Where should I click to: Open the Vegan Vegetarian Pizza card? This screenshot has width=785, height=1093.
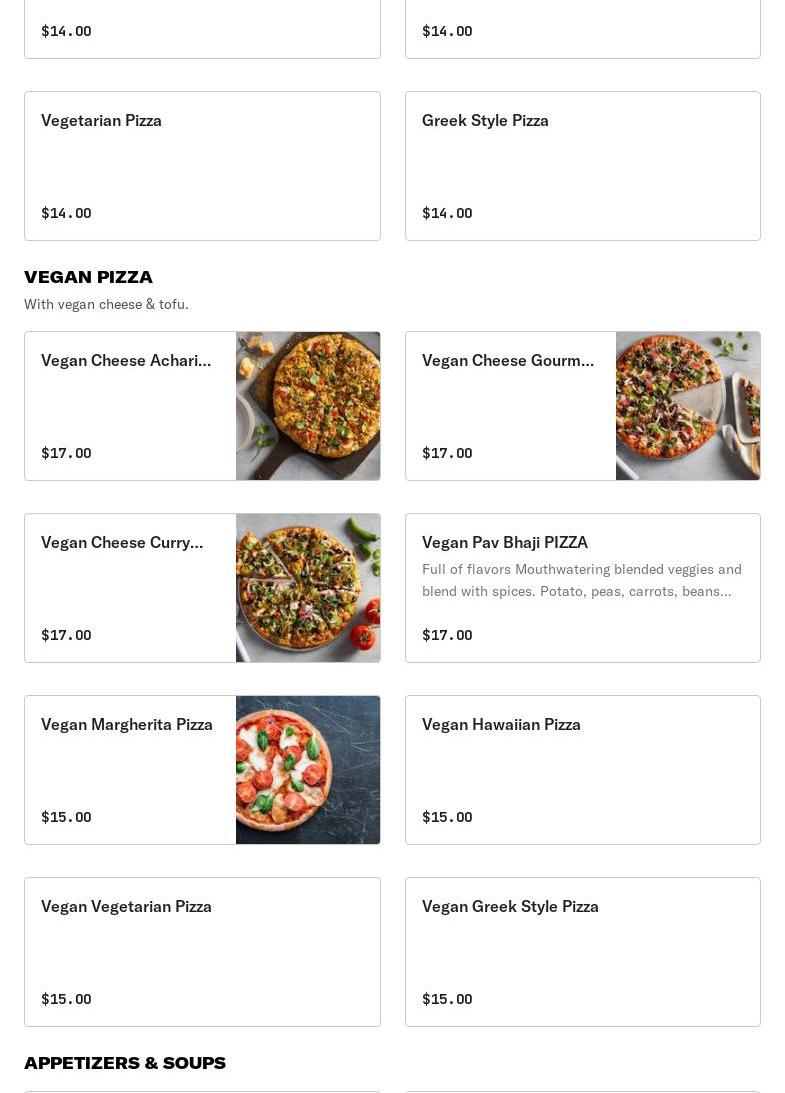[x=202, y=952]
